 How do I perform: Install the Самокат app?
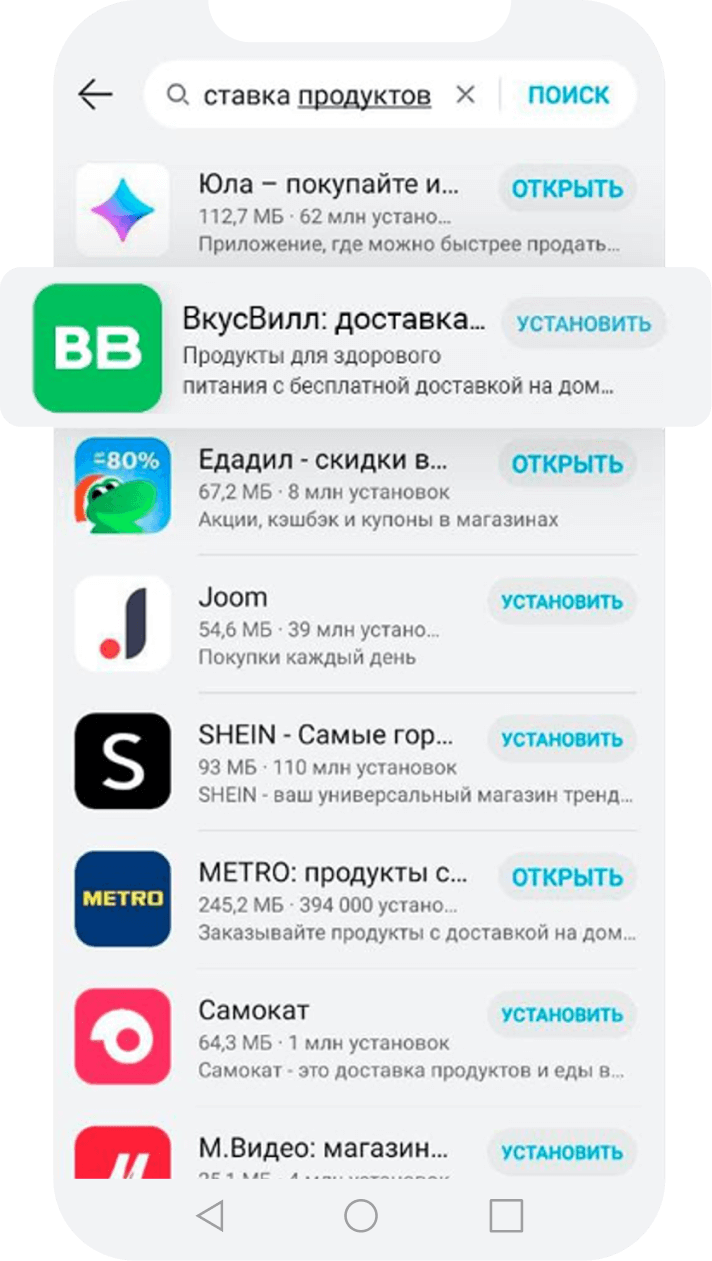tap(561, 1015)
